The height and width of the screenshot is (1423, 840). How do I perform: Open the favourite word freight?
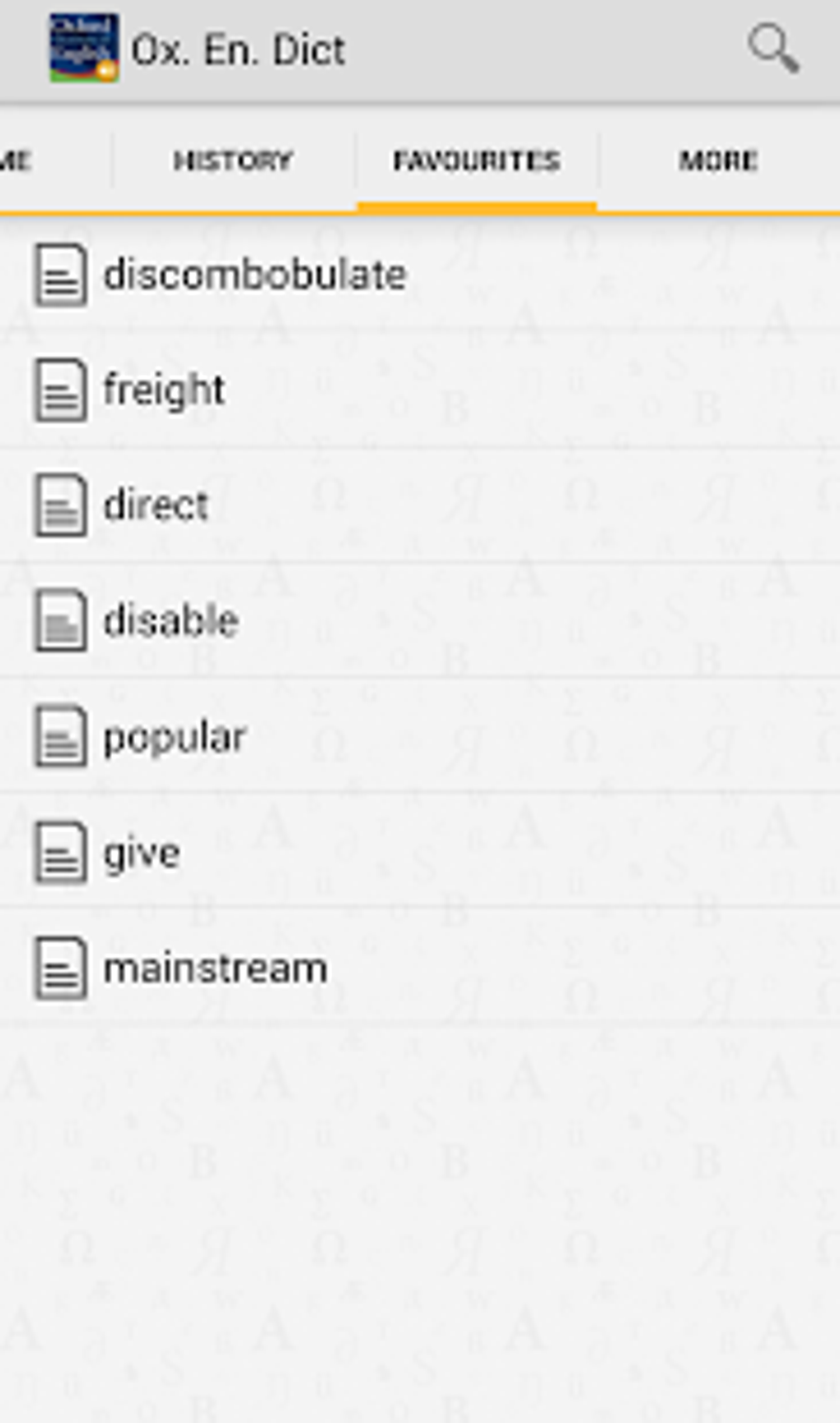point(420,390)
